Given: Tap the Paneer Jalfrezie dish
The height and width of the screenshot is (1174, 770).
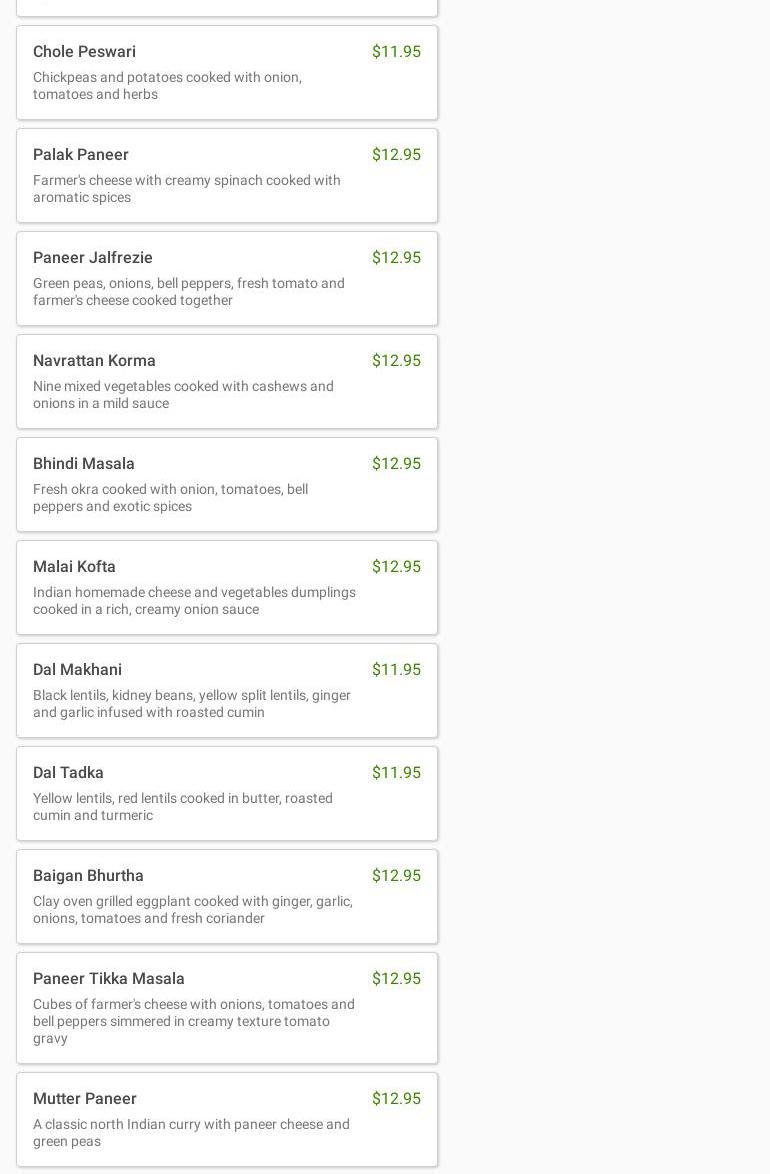Looking at the screenshot, I should coord(227,279).
